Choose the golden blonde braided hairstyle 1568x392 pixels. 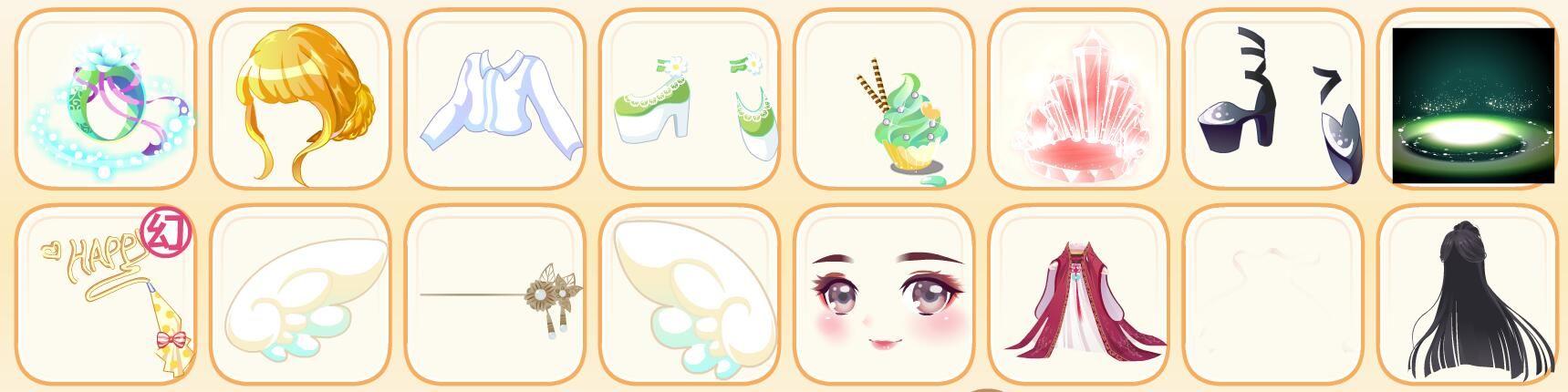point(300,99)
